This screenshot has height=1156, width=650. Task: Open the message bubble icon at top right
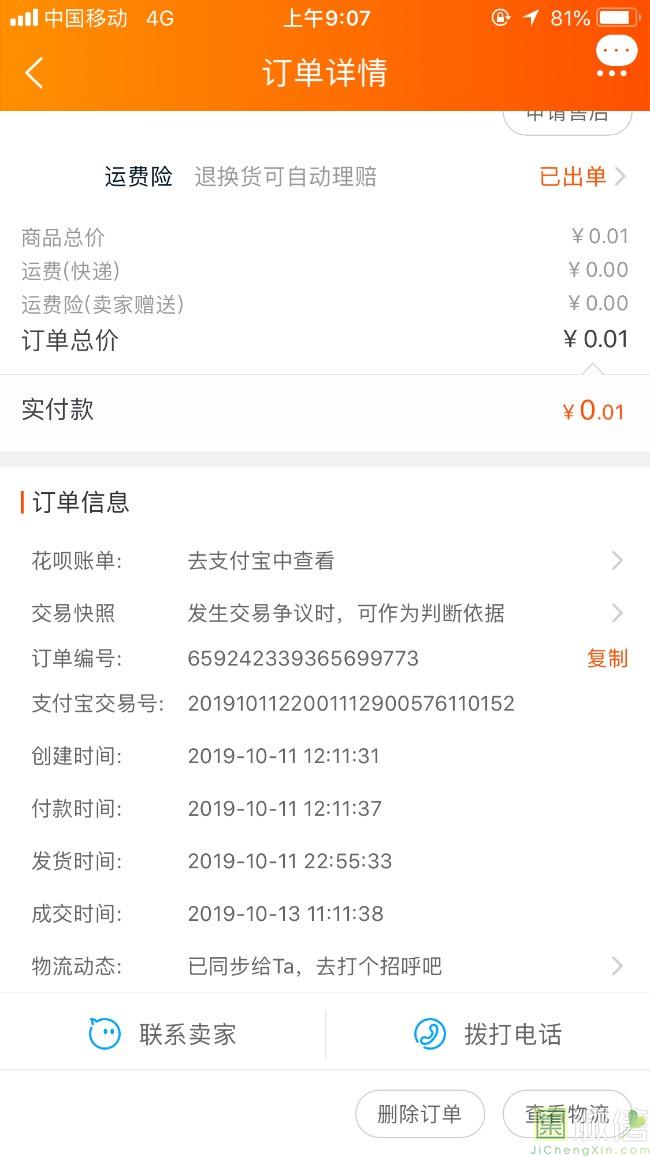click(615, 56)
